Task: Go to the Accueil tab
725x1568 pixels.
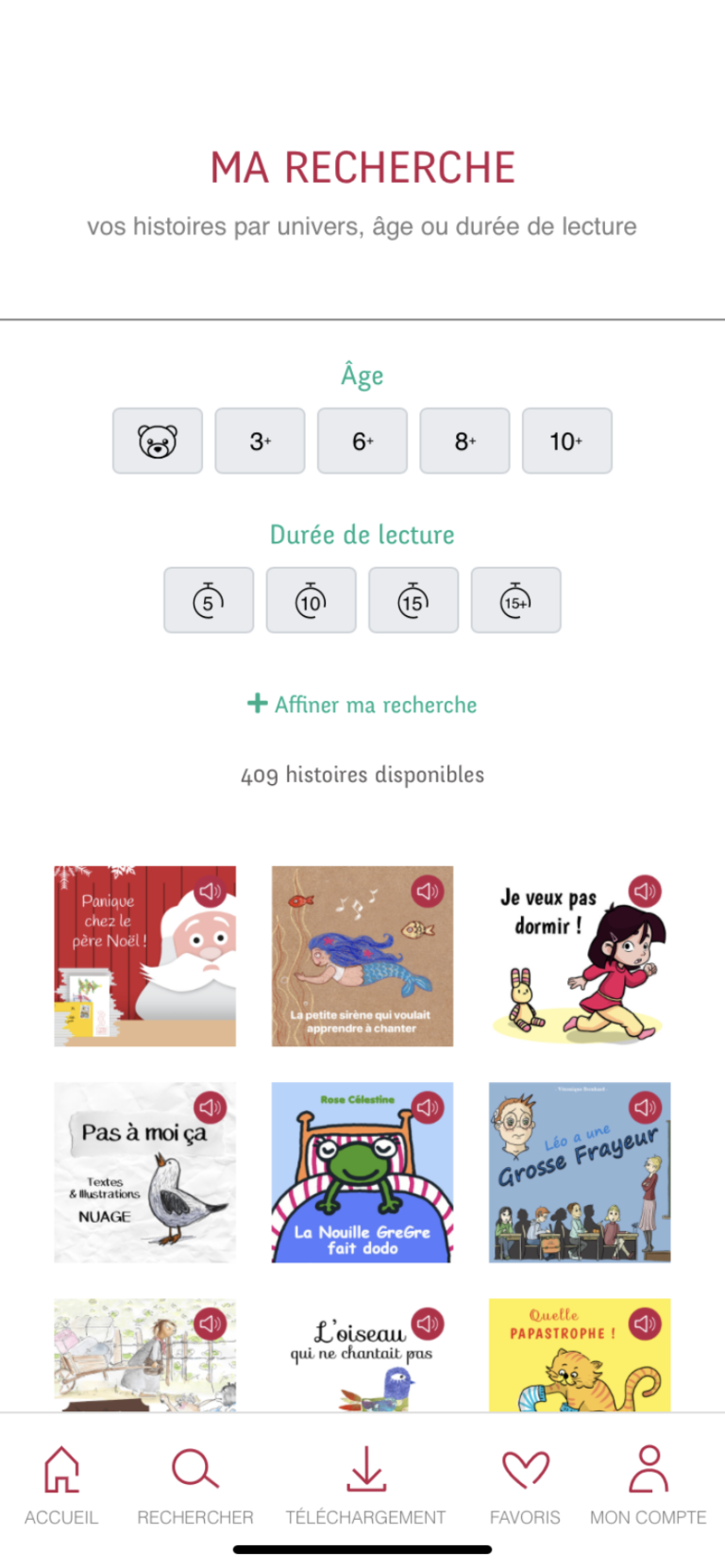Action: coord(61,1485)
